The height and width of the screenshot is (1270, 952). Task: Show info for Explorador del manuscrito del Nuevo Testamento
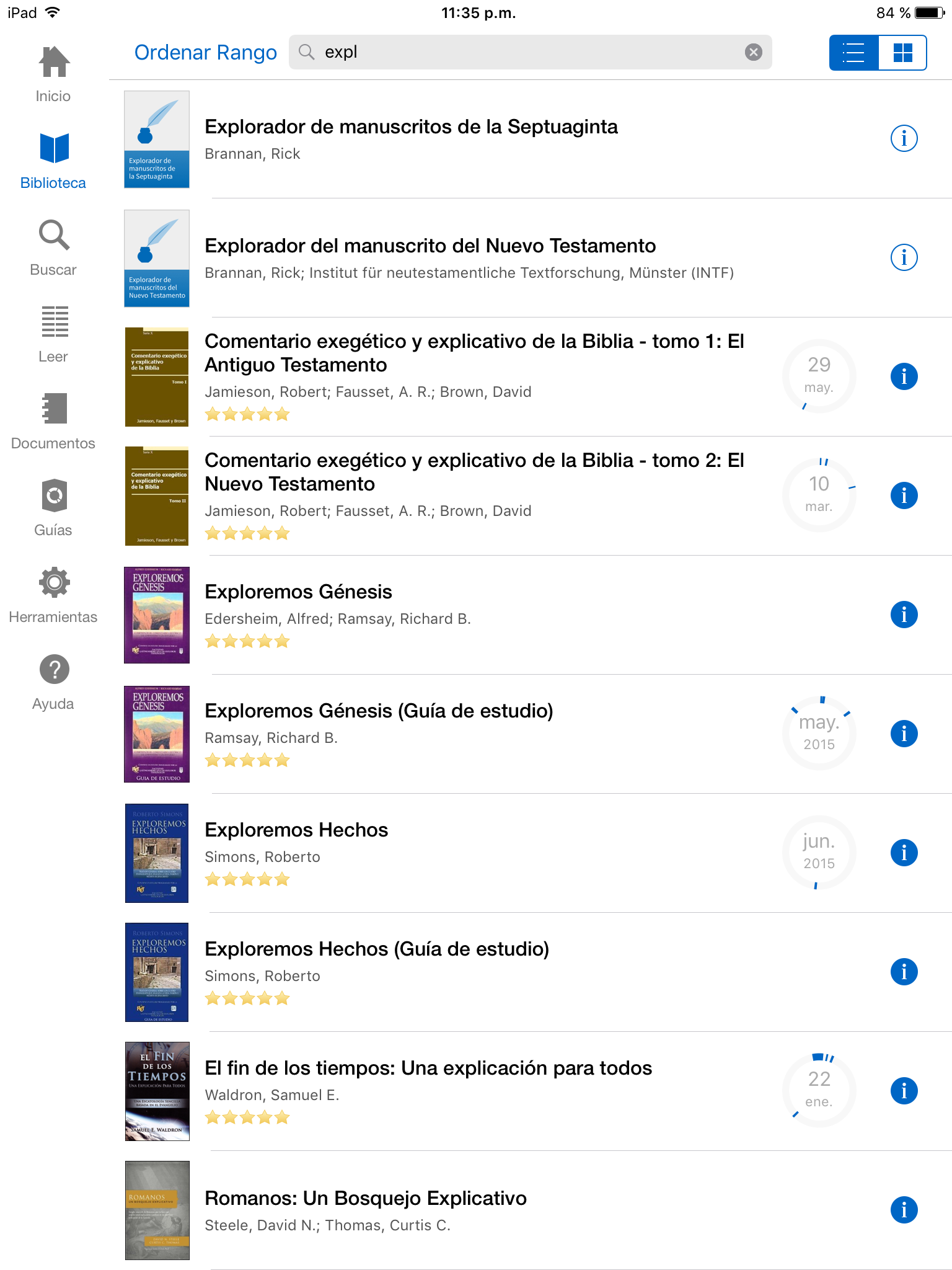pos(904,257)
